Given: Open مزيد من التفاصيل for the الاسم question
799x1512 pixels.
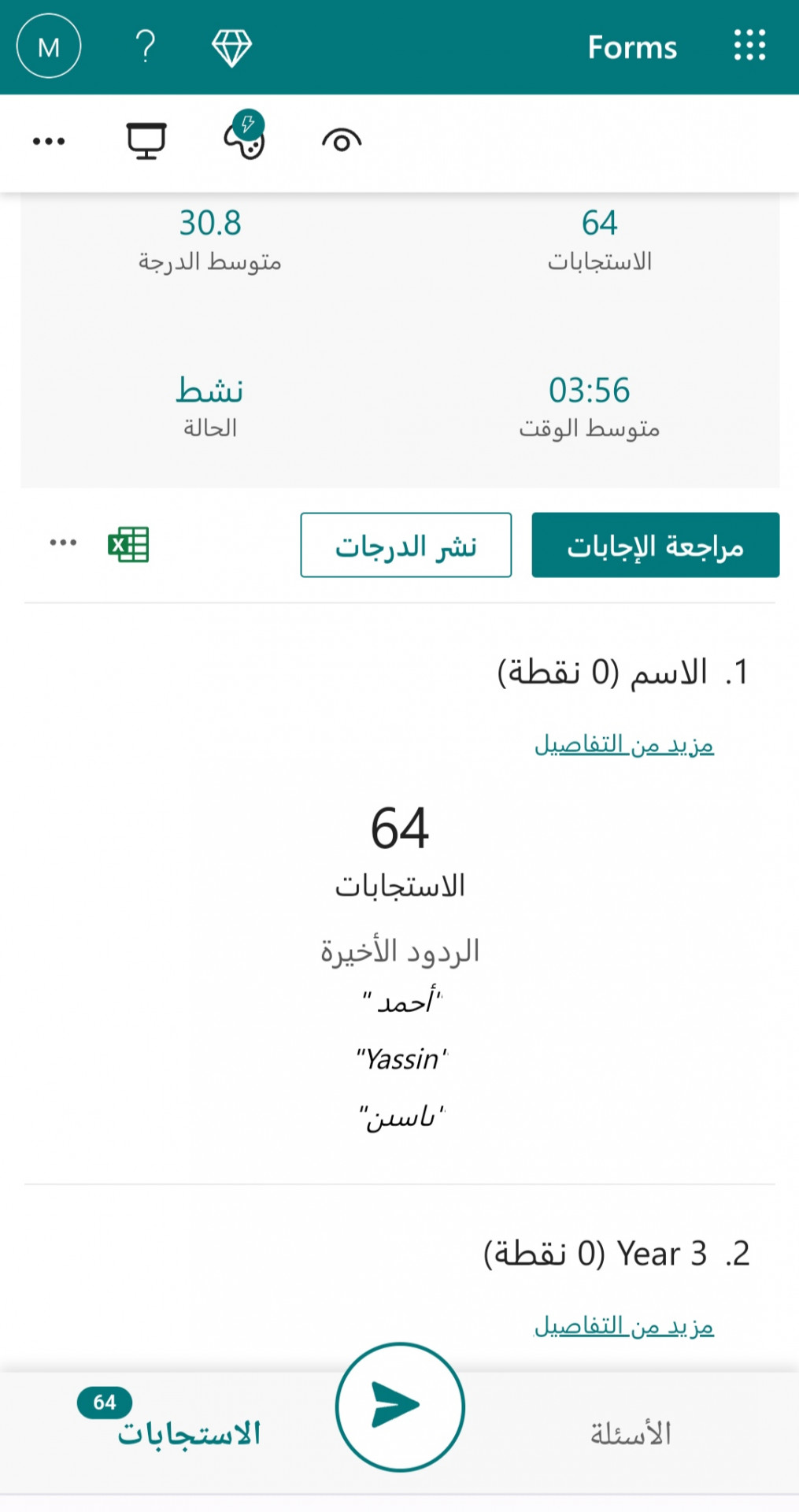Looking at the screenshot, I should point(623,744).
